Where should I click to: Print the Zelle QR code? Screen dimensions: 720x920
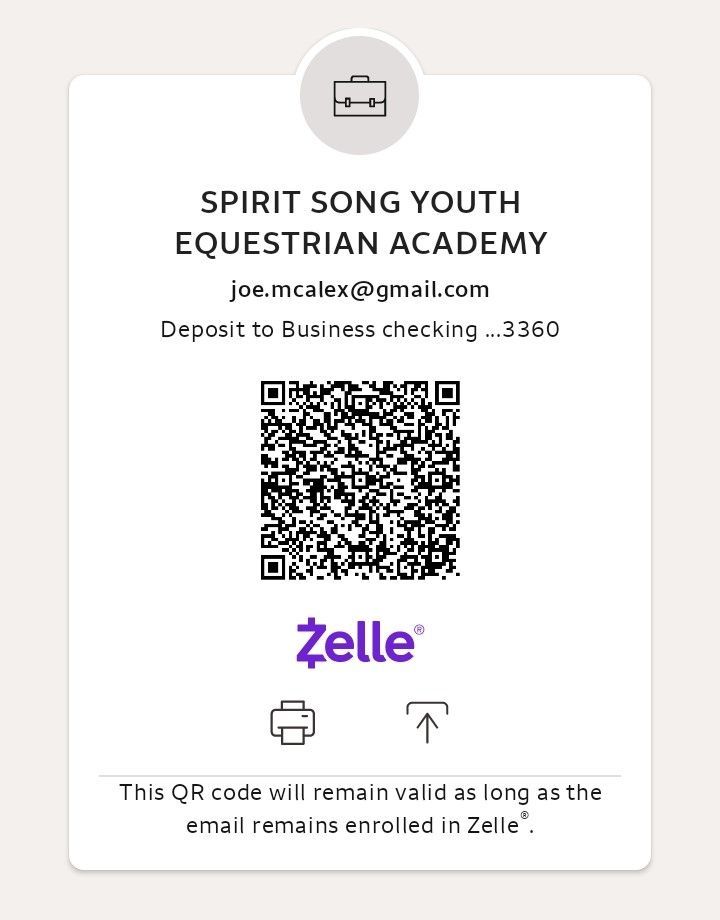click(x=293, y=722)
